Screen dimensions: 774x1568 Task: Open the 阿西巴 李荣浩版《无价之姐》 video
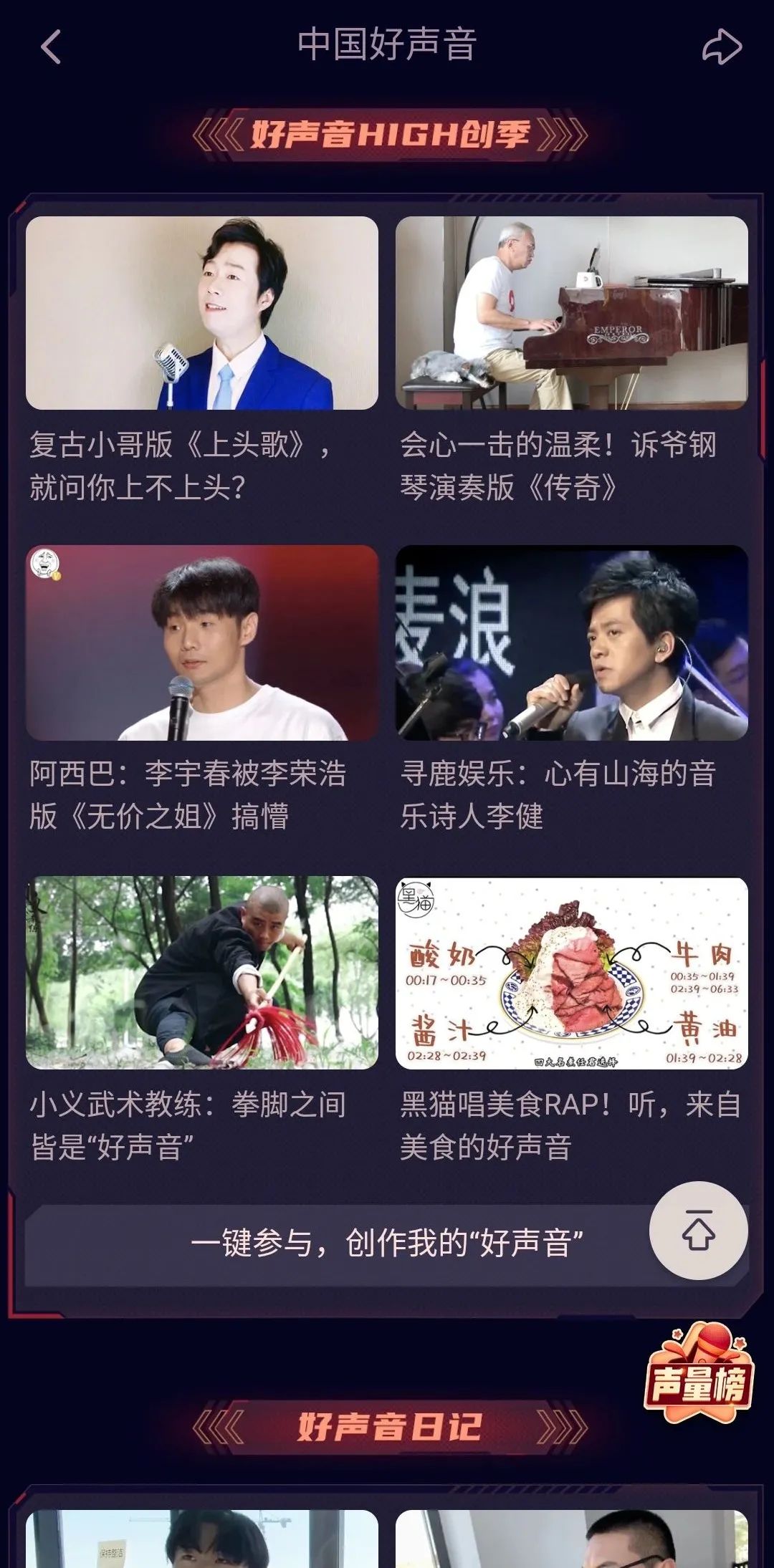coord(202,643)
